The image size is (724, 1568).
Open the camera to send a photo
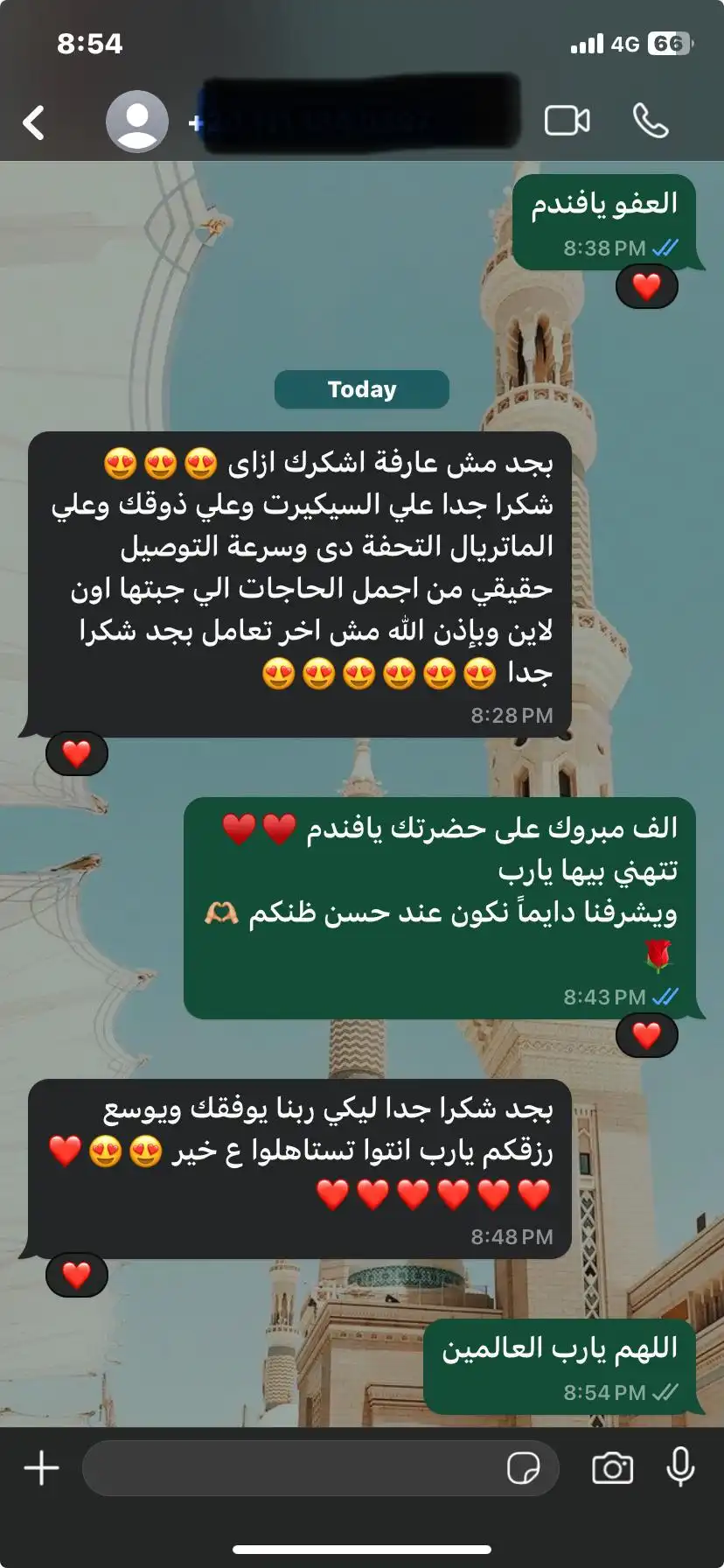612,1467
